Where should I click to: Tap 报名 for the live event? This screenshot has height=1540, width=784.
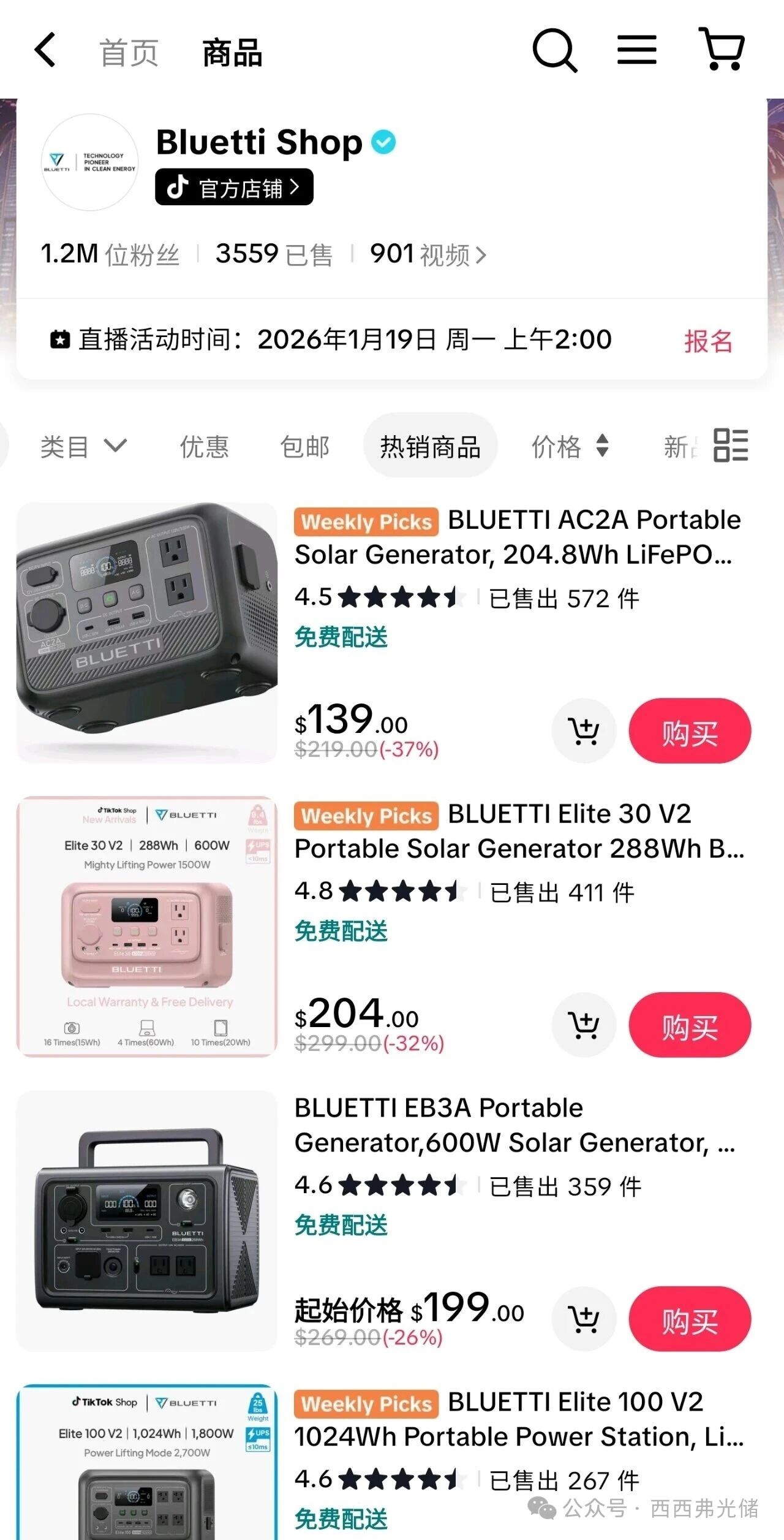(x=708, y=341)
